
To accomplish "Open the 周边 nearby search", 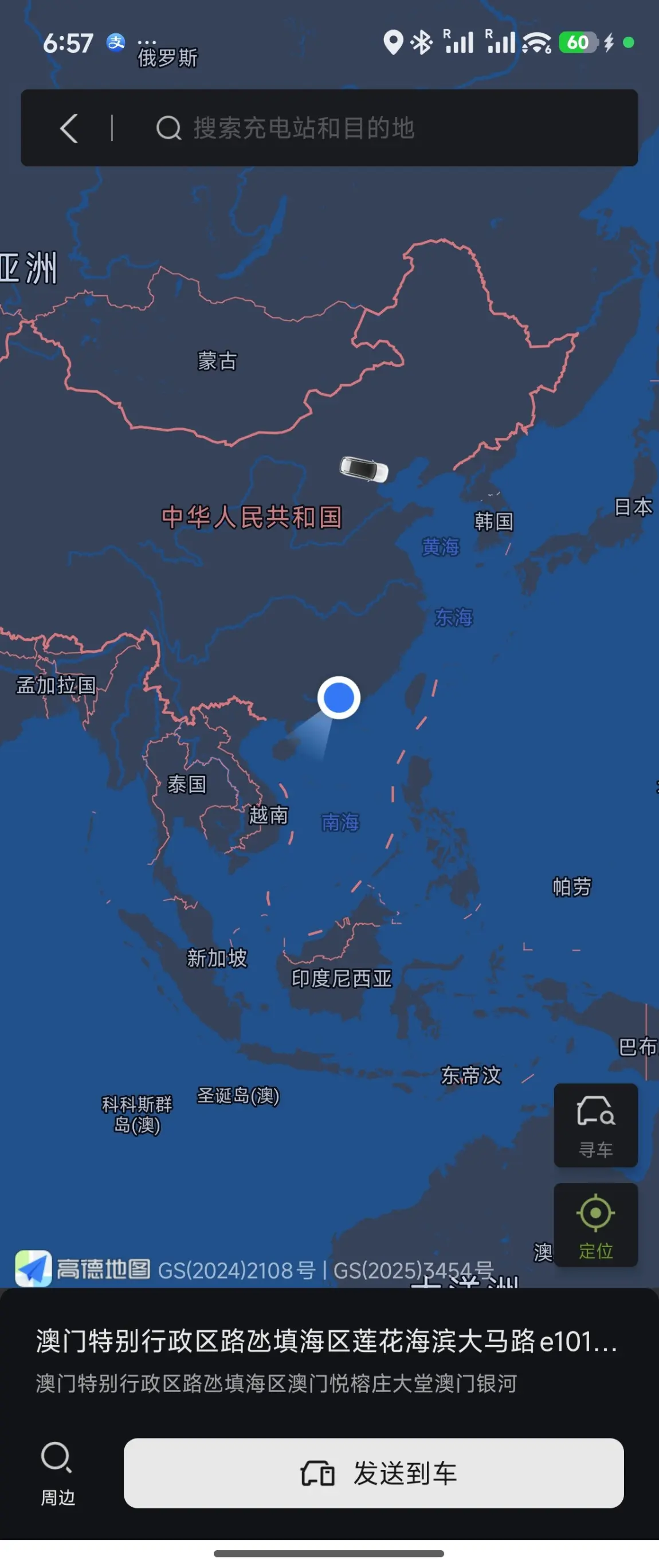I will click(x=57, y=1473).
